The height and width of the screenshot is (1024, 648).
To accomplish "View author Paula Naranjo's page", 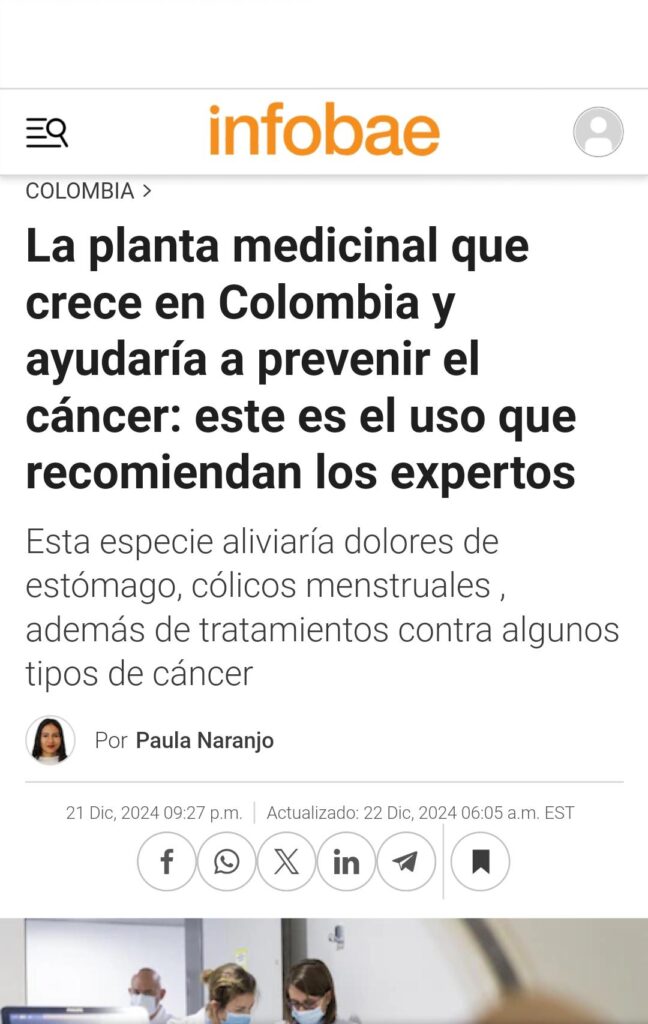I will coord(204,740).
